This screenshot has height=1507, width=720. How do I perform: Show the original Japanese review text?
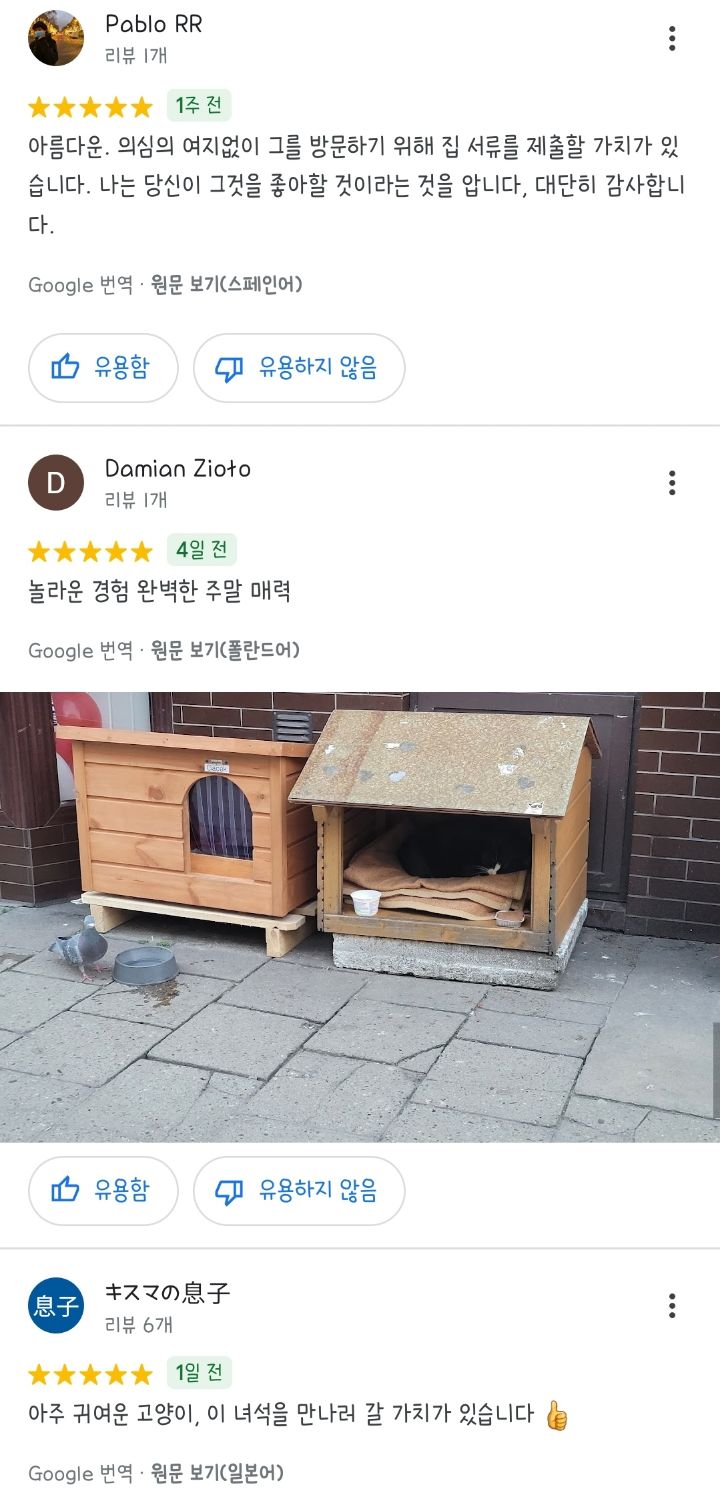[x=217, y=1473]
